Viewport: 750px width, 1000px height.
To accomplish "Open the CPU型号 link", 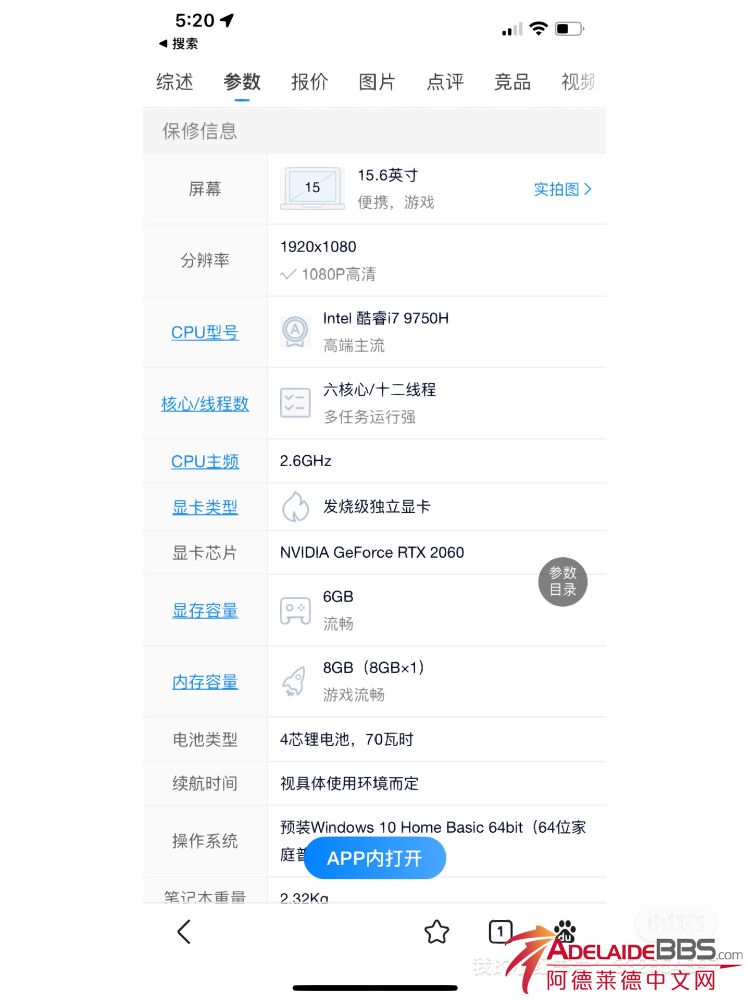I will (205, 333).
